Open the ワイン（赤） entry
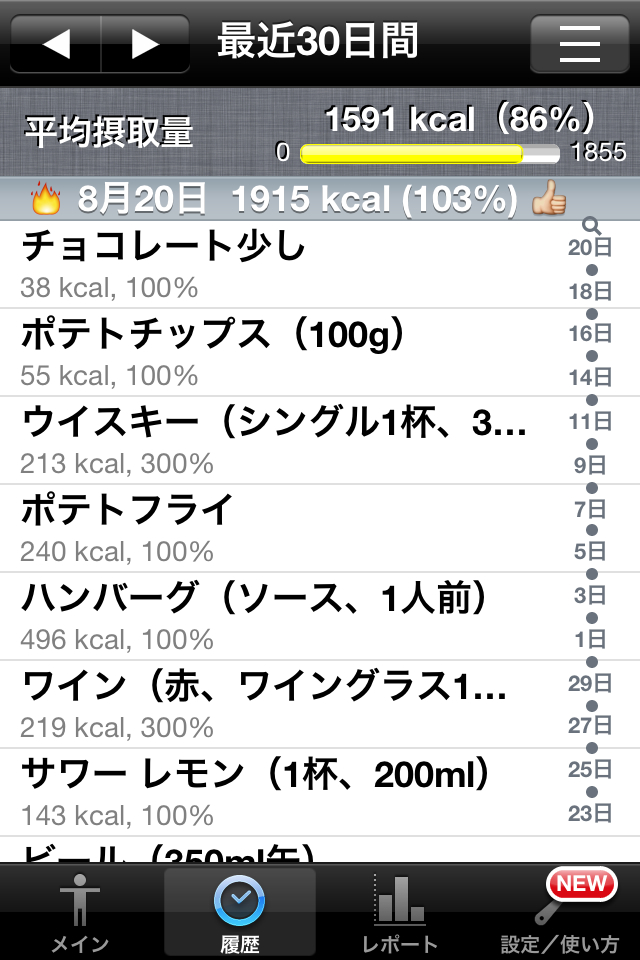Screen dimensions: 640x960 click(280, 704)
